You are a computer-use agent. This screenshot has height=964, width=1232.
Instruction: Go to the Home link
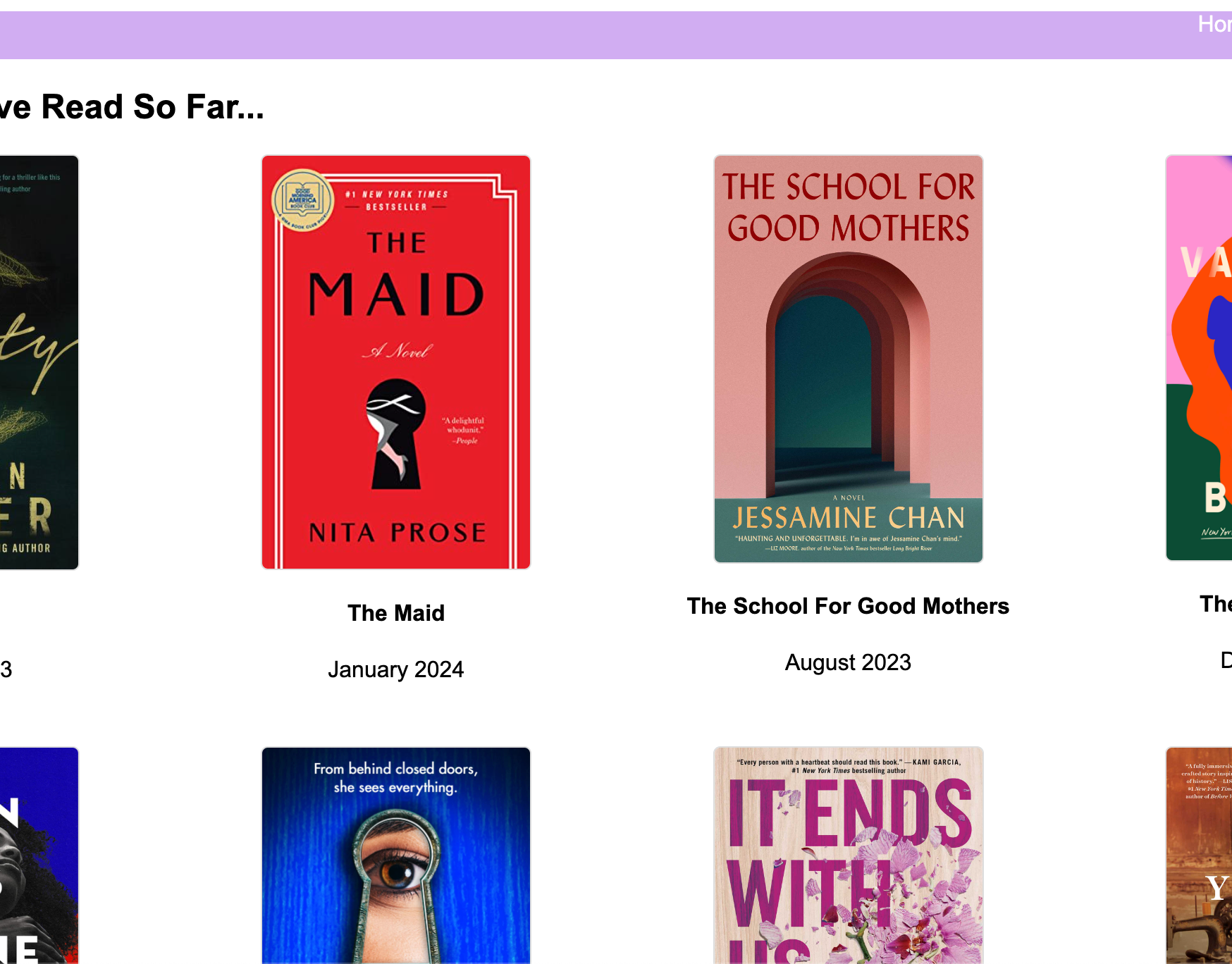click(x=1214, y=25)
